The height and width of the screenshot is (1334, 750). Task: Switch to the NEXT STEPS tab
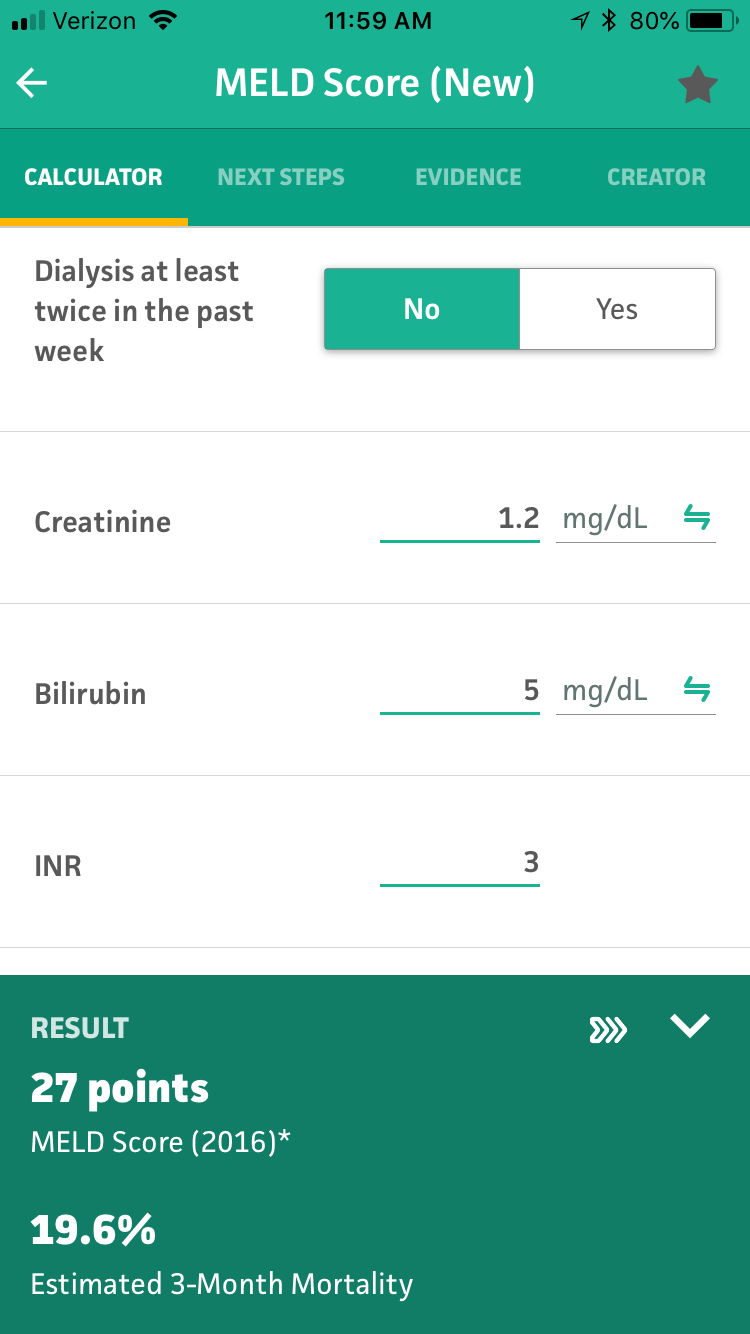click(281, 177)
